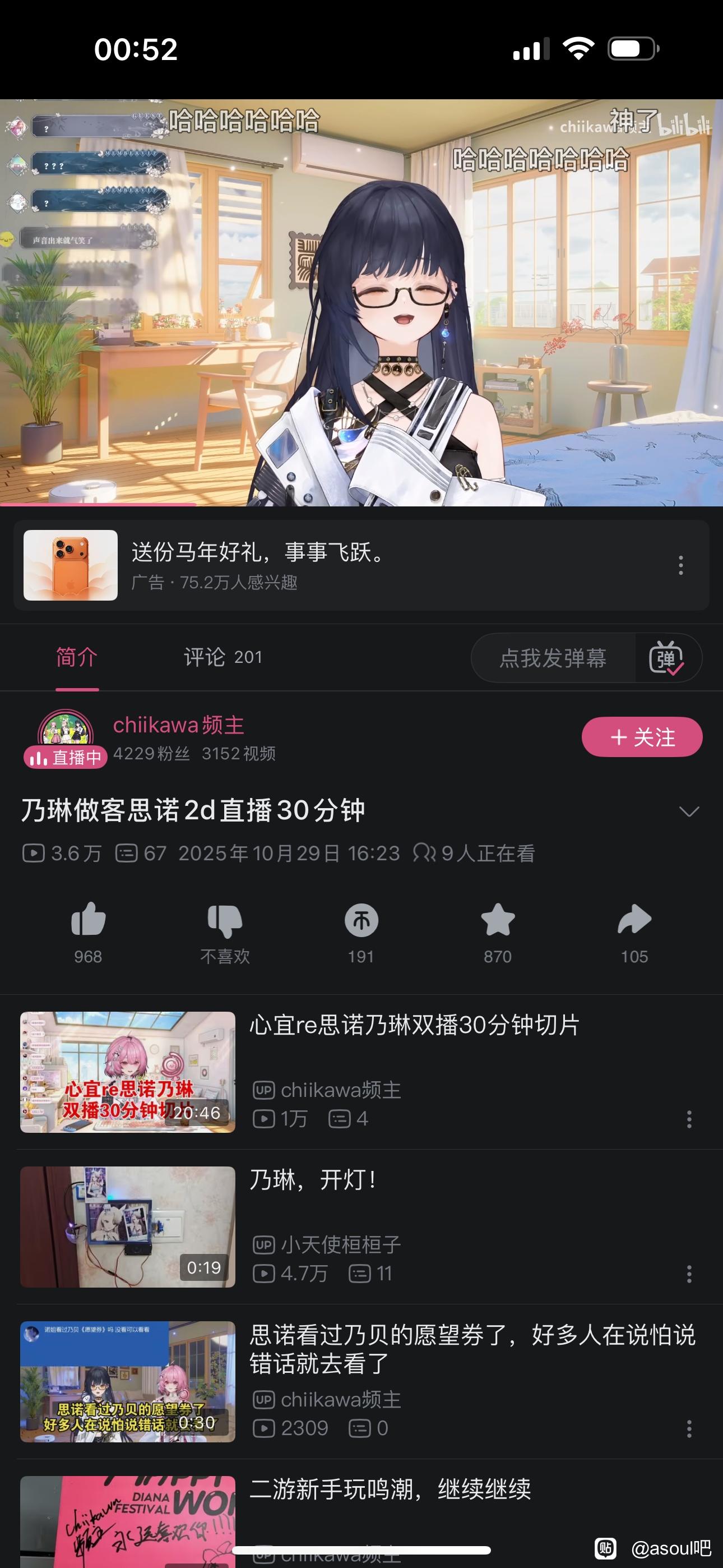723x1568 pixels.
Task: Open overflow menu for 乃琳，开灯! video
Action: [689, 1274]
